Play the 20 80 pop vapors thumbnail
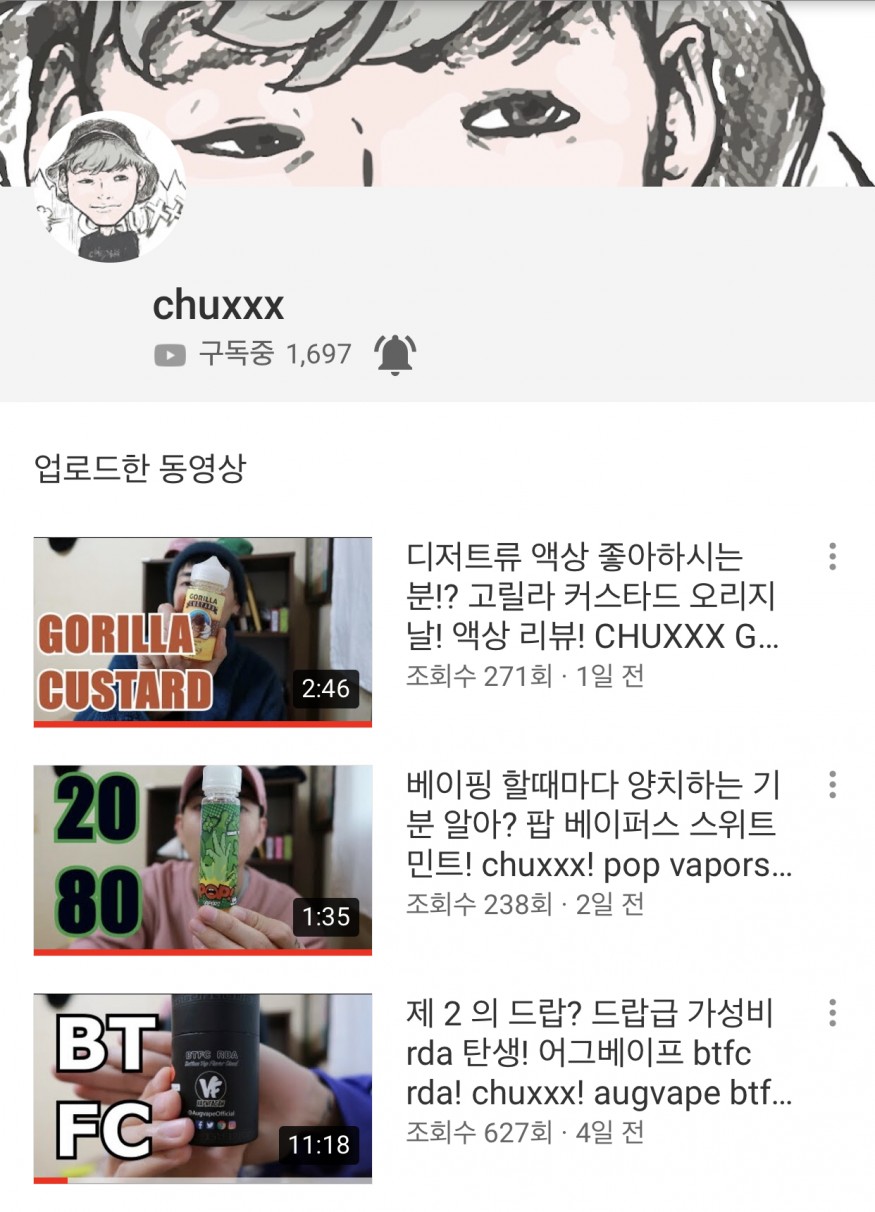The height and width of the screenshot is (1212, 875). tap(202, 859)
